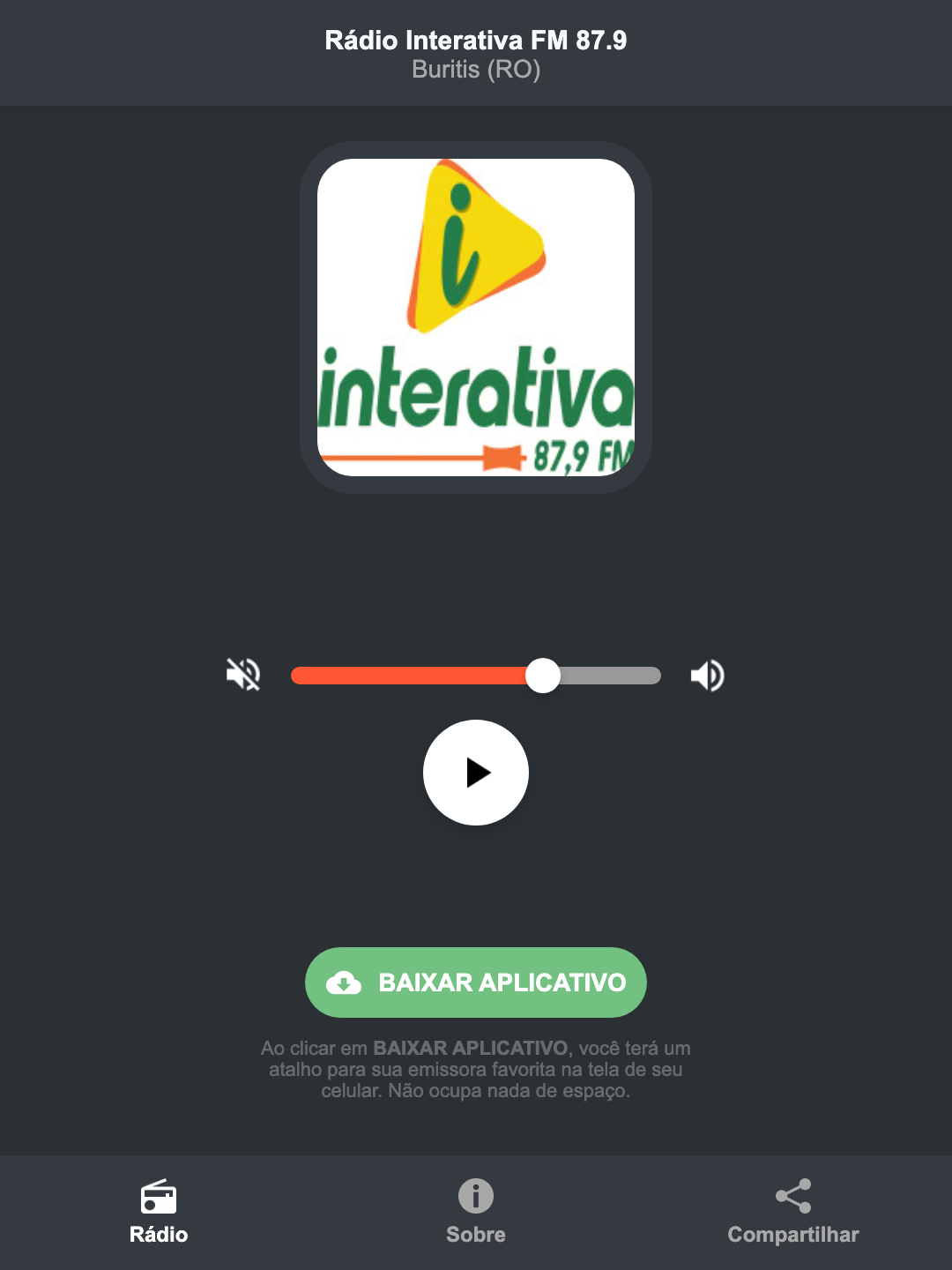This screenshot has height=1270, width=952.
Task: Mute playback using the crossed-out speaker icon
Action: (x=243, y=675)
